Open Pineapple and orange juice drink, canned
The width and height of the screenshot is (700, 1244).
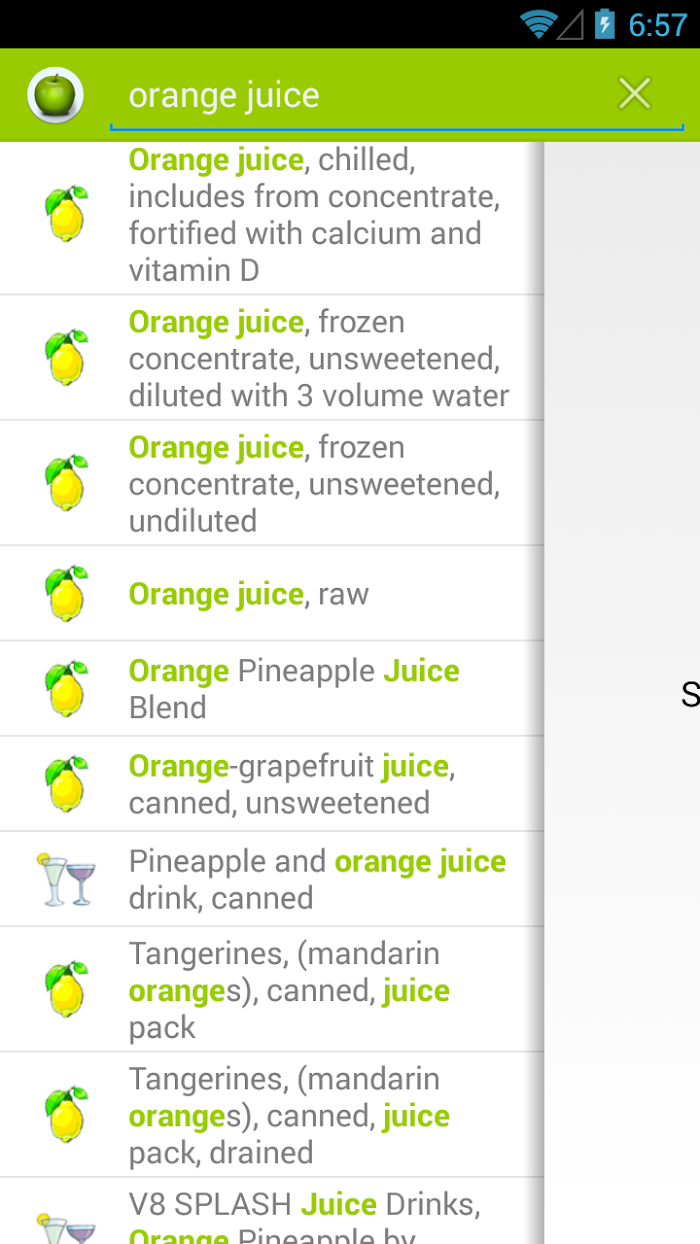pos(272,879)
